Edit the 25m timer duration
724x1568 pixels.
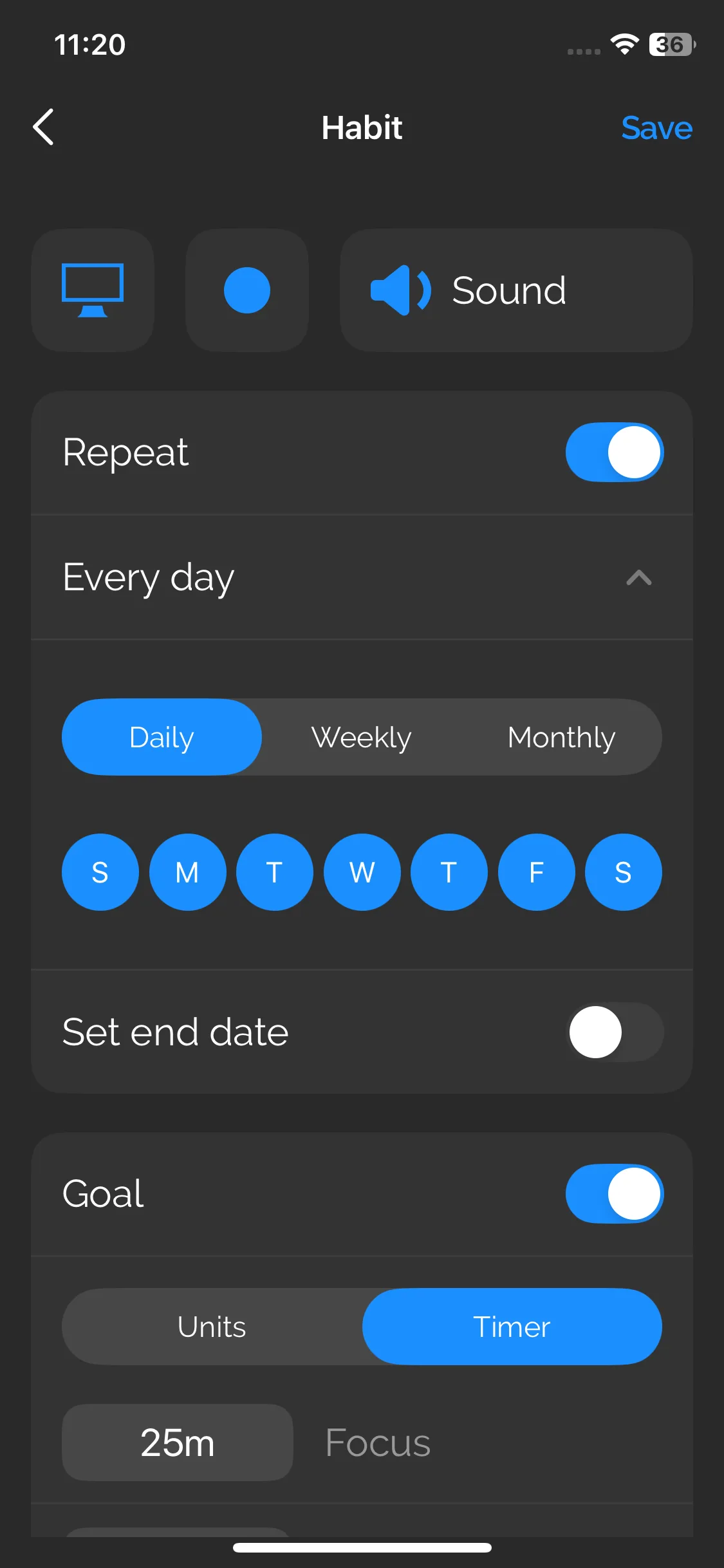coord(178,1442)
